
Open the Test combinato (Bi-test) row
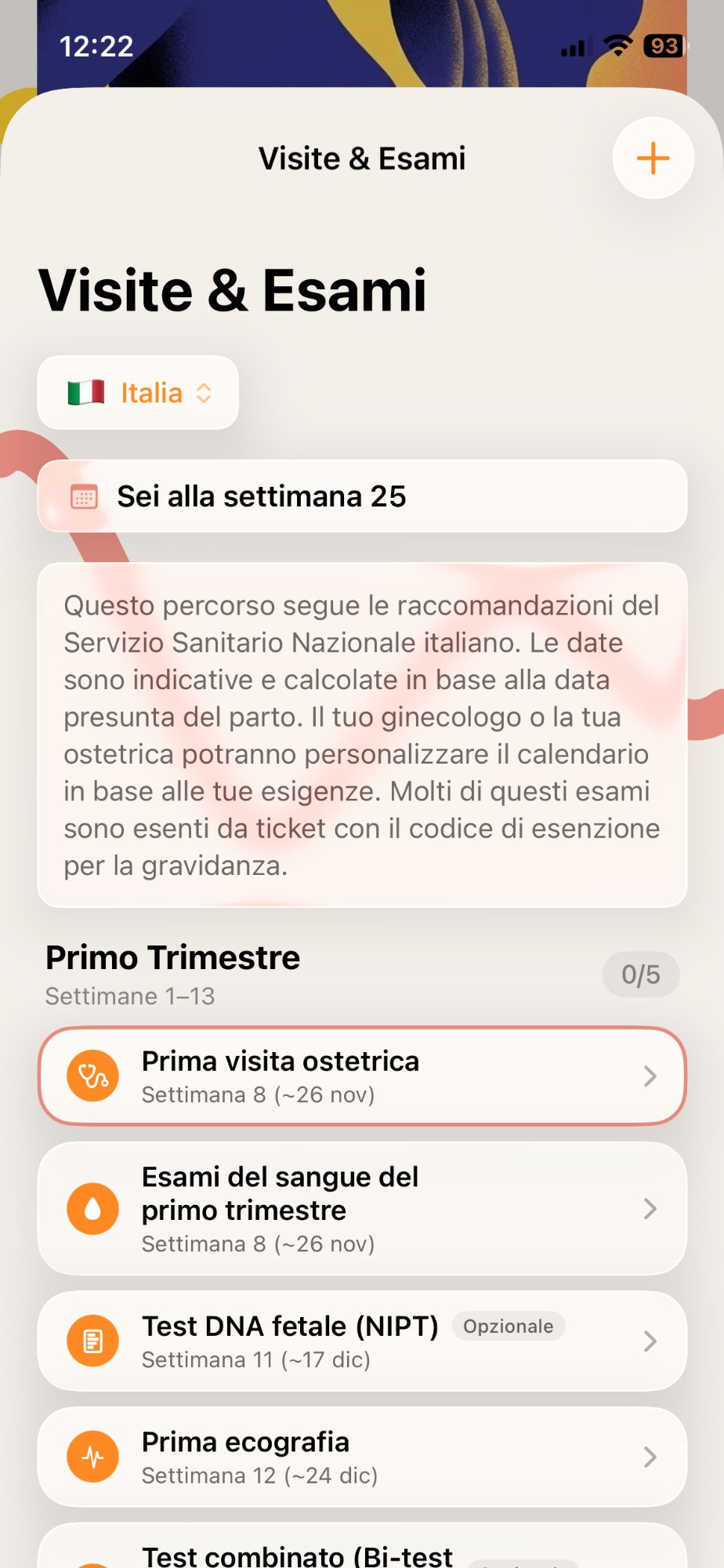pyautogui.click(x=362, y=1552)
